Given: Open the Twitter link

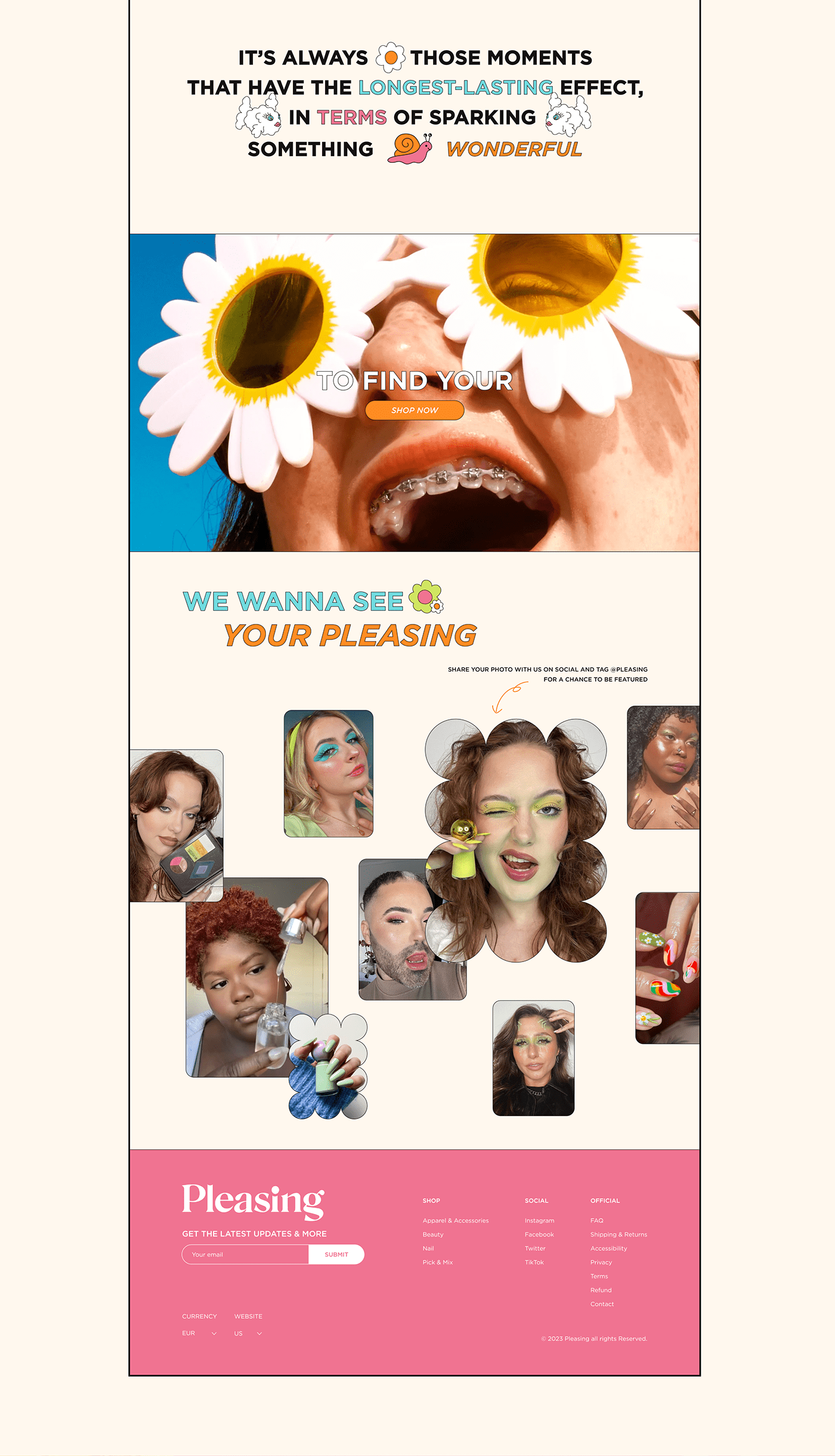Looking at the screenshot, I should [x=535, y=1248].
